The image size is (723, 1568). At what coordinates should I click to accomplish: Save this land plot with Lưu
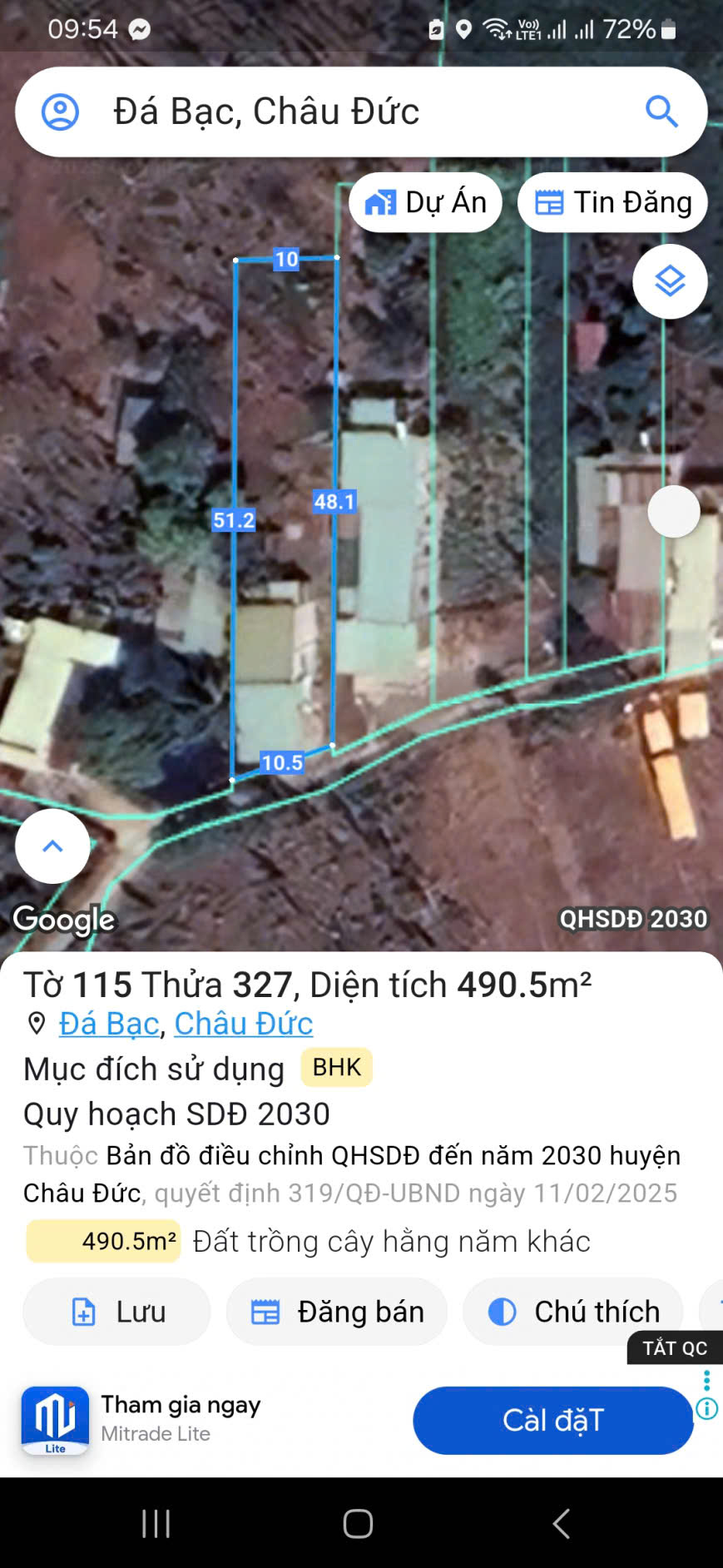click(116, 1312)
